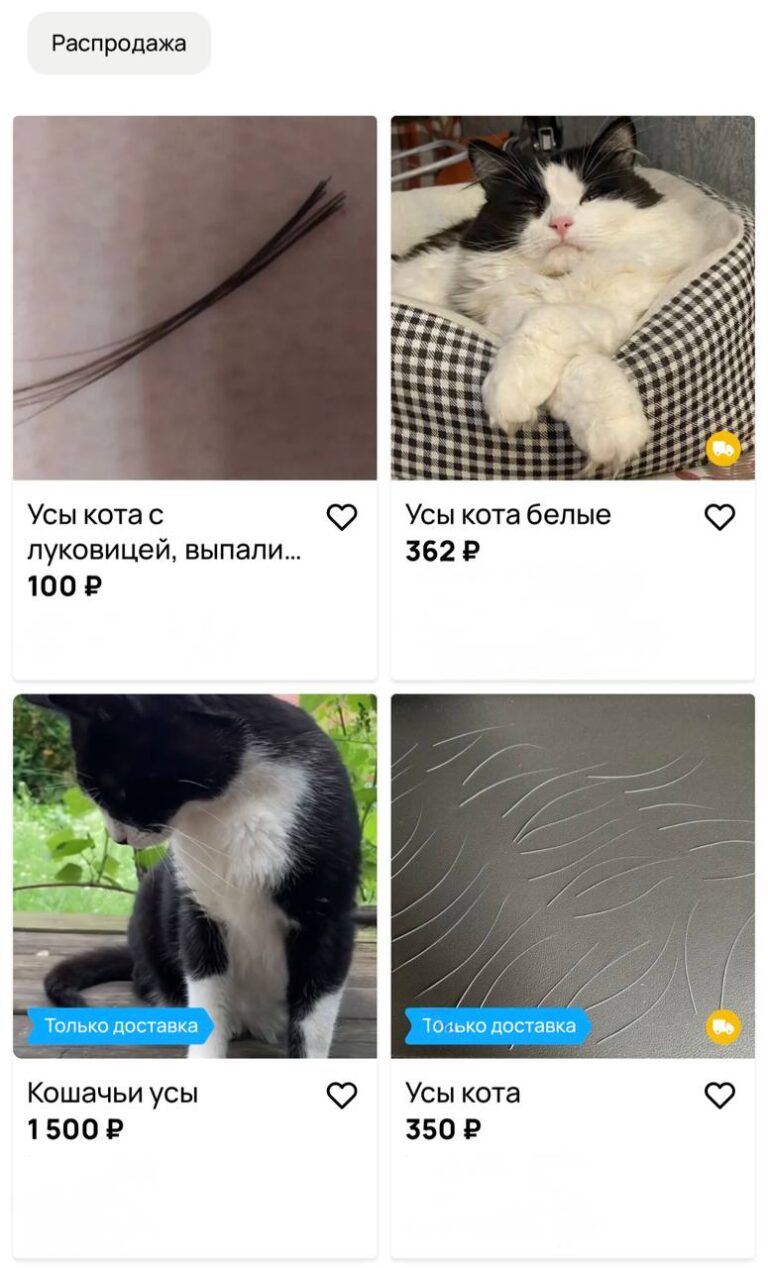Add Усы кота белые to favorites

pyautogui.click(x=720, y=517)
